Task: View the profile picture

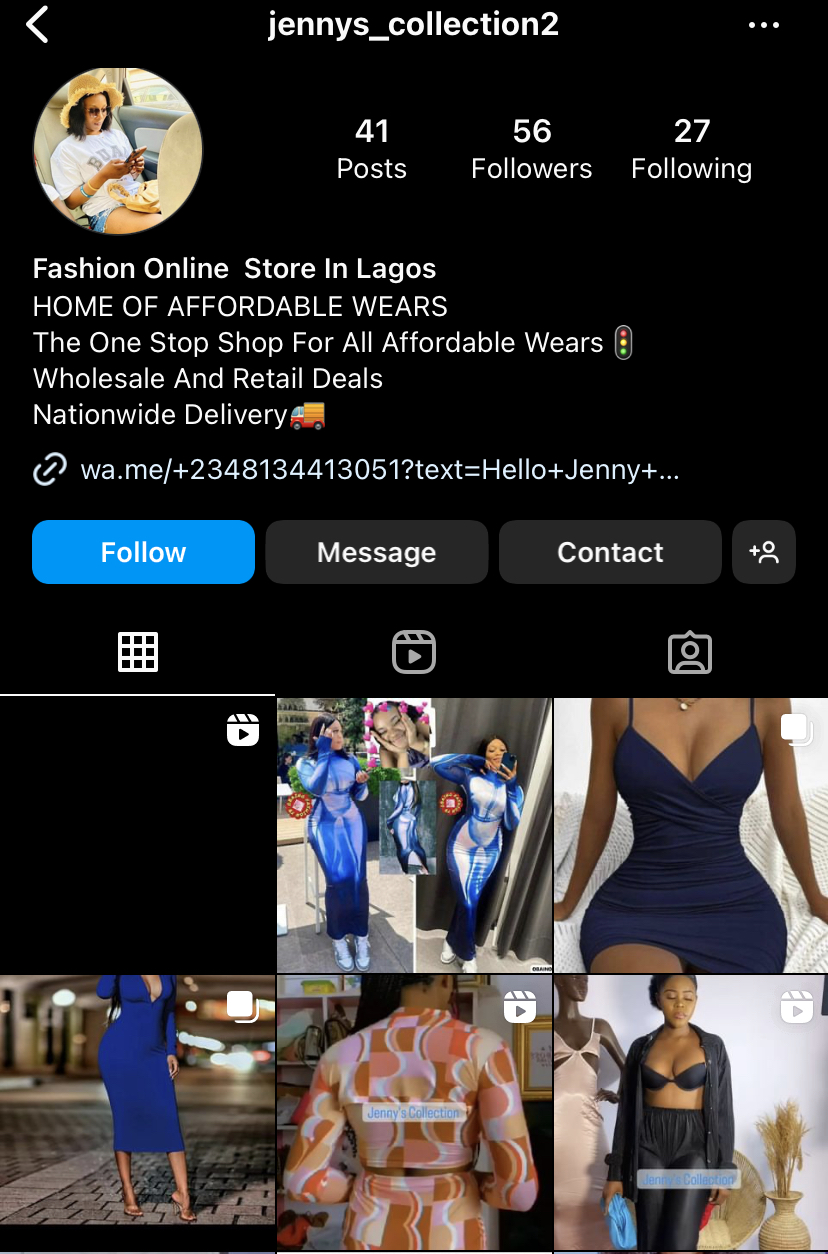Action: [118, 151]
